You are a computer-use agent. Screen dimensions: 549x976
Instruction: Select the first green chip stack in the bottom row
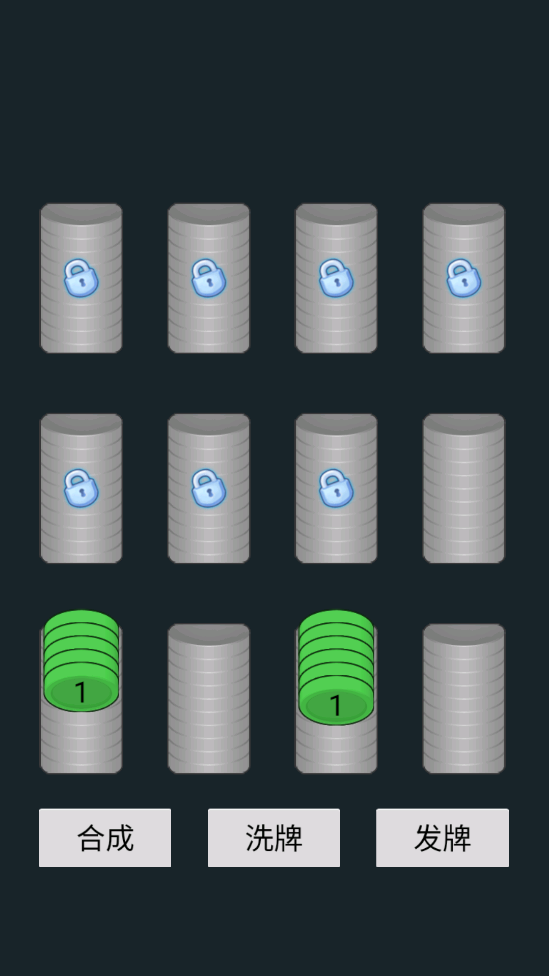81,661
